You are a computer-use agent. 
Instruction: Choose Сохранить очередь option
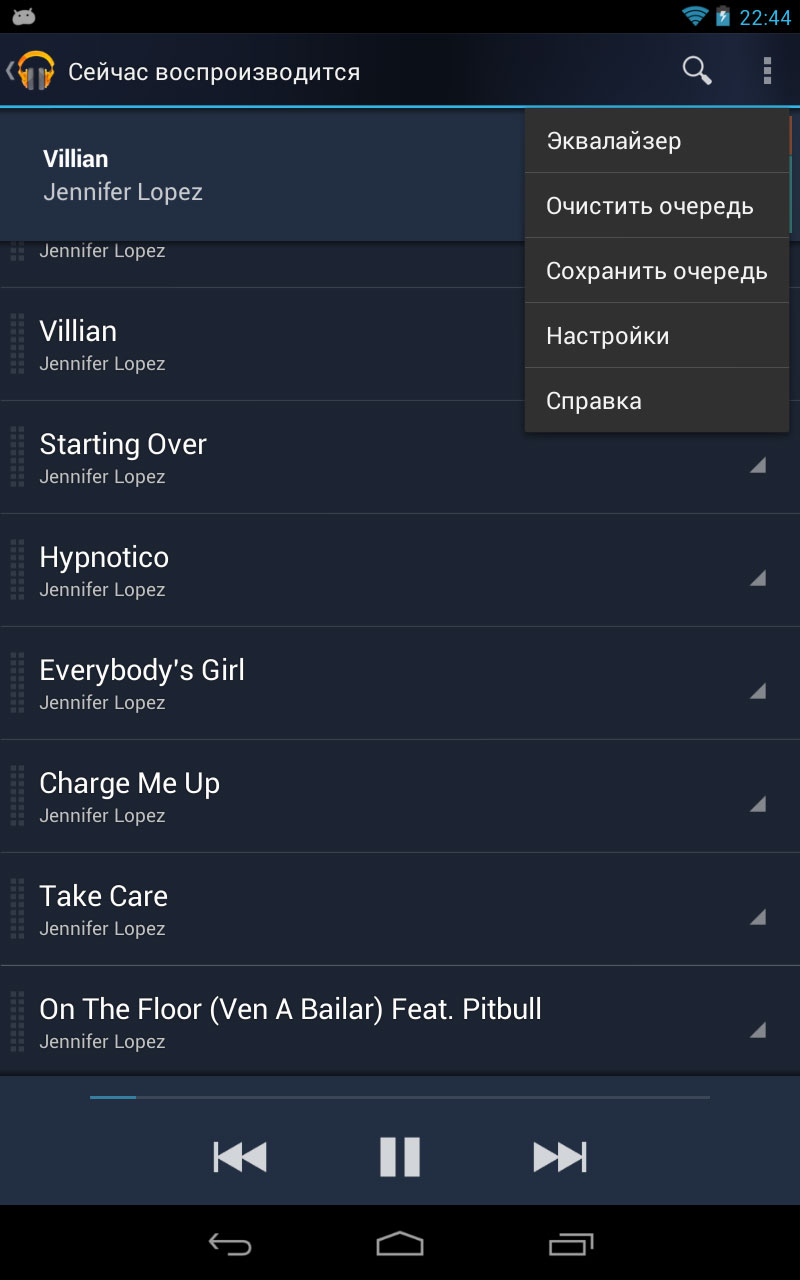[657, 271]
